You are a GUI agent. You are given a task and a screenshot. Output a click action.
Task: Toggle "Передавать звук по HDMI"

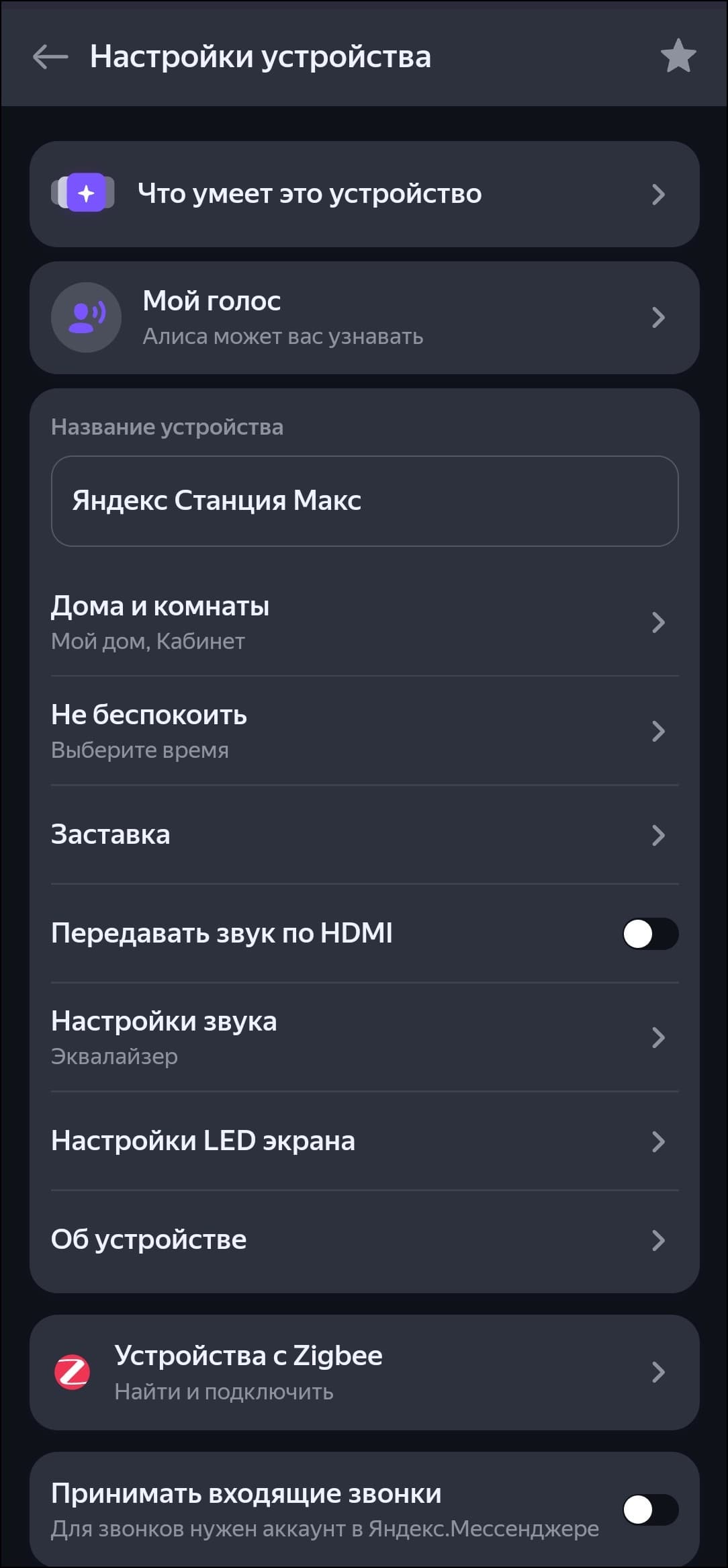(x=649, y=934)
